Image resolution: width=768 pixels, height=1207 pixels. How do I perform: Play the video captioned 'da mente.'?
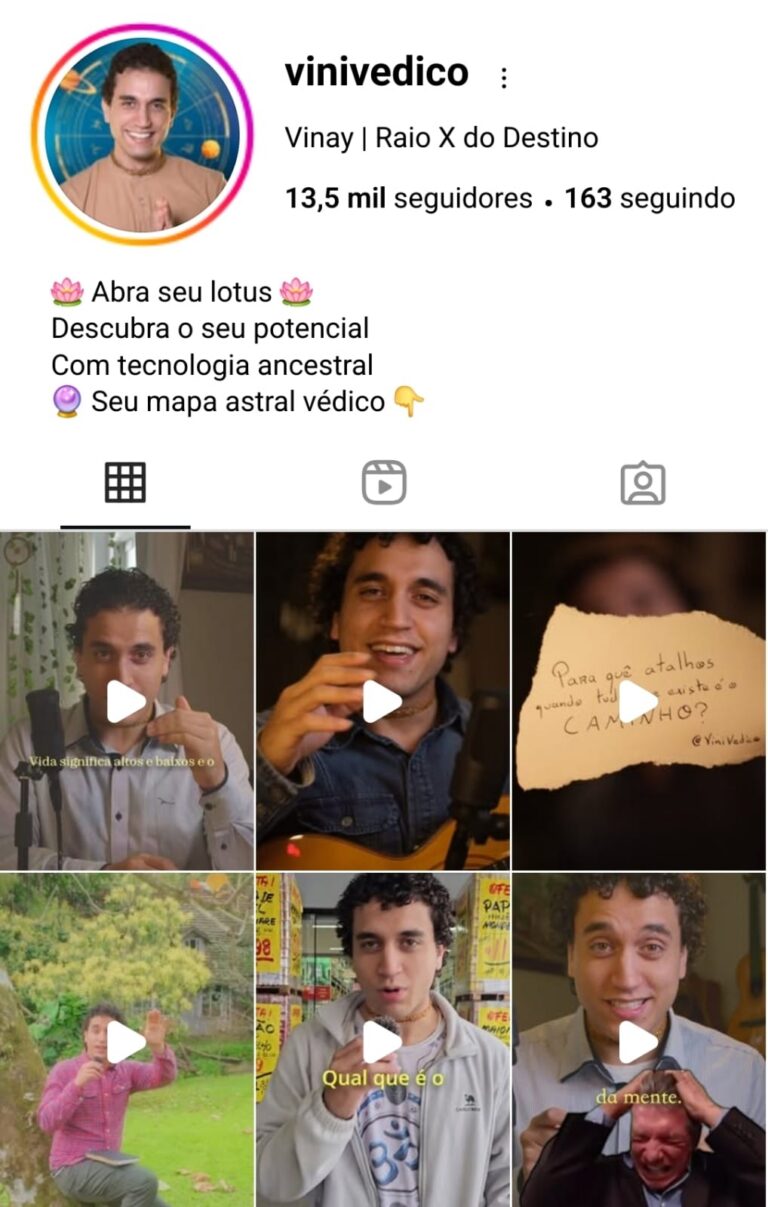tap(639, 1042)
